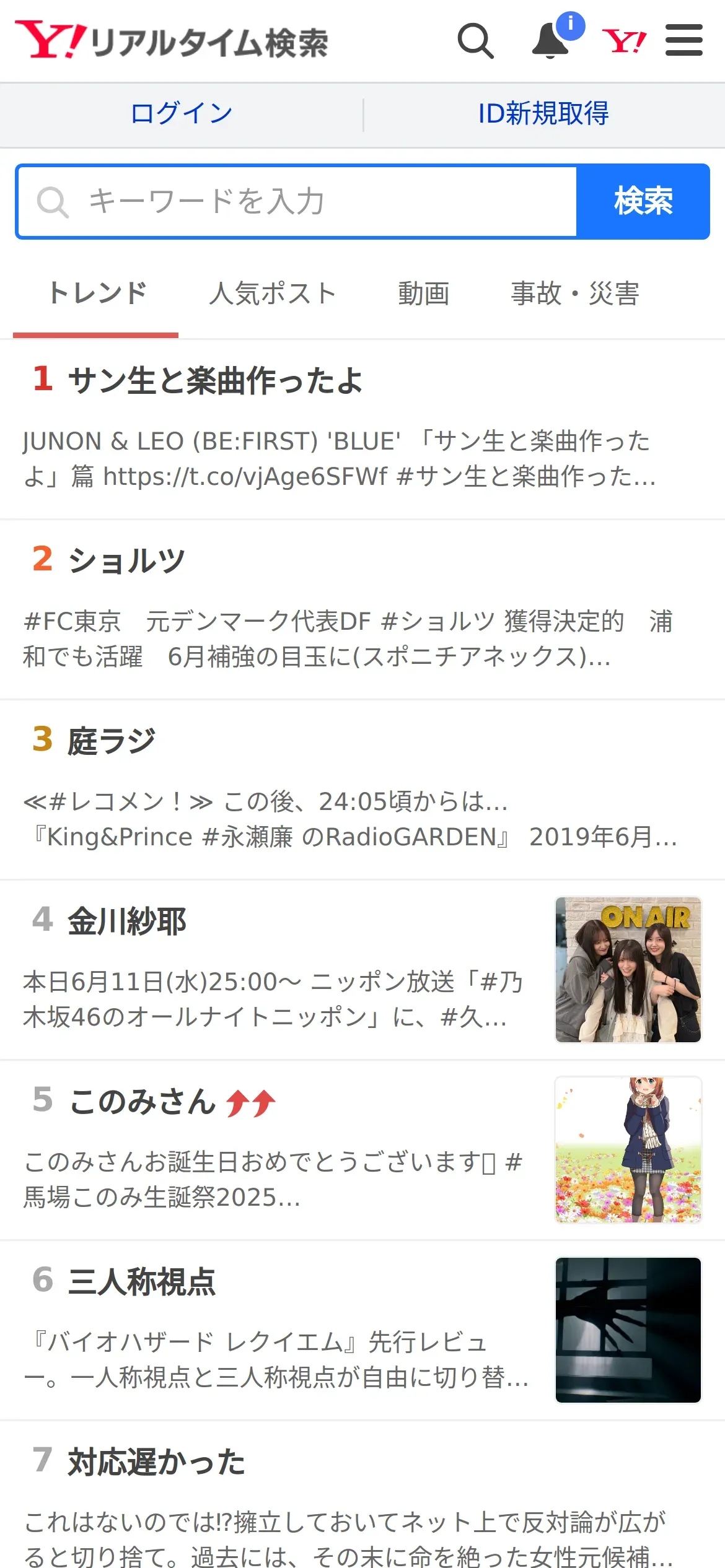Open trend 4 金川紗耶
The height and width of the screenshot is (1568, 725).
click(x=362, y=970)
